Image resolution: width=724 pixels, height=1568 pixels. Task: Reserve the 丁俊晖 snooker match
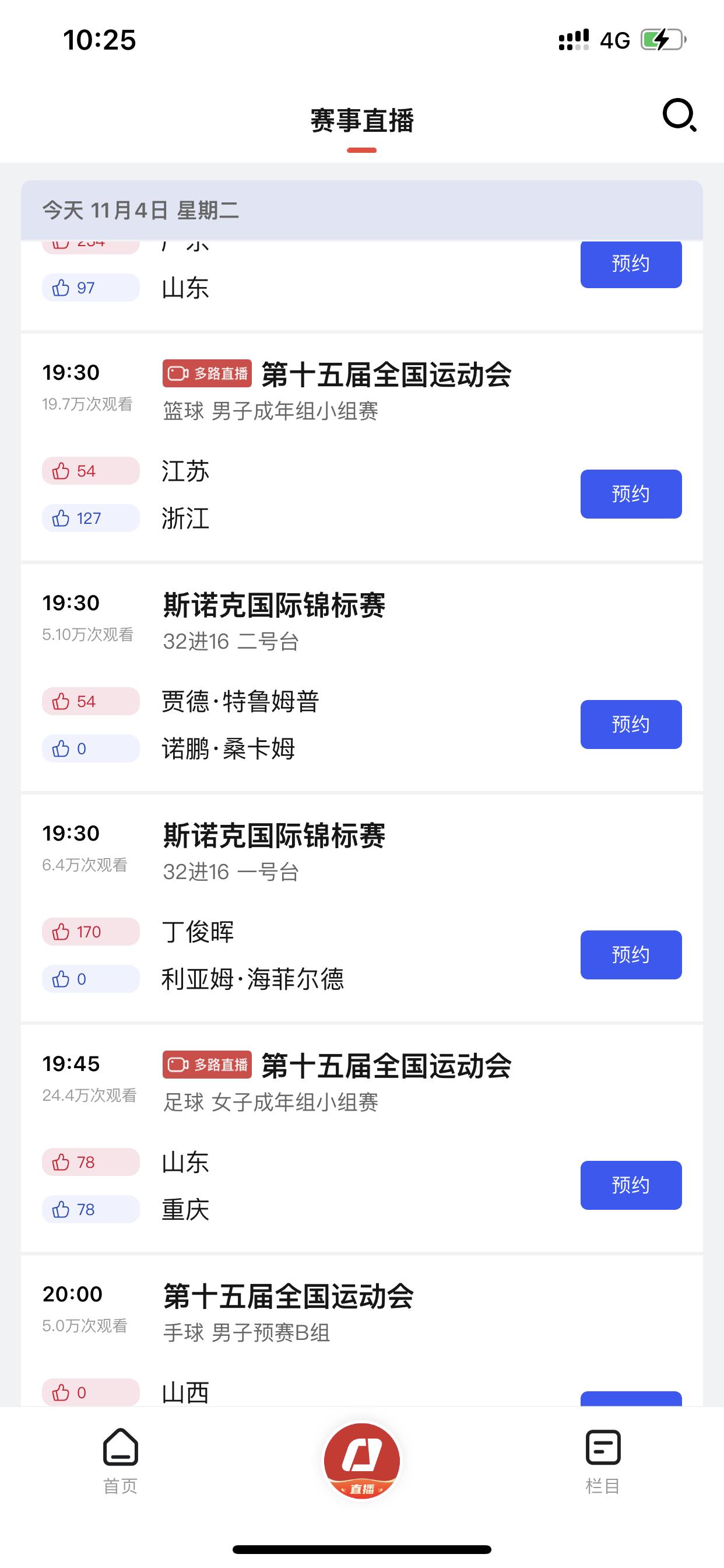pos(630,954)
